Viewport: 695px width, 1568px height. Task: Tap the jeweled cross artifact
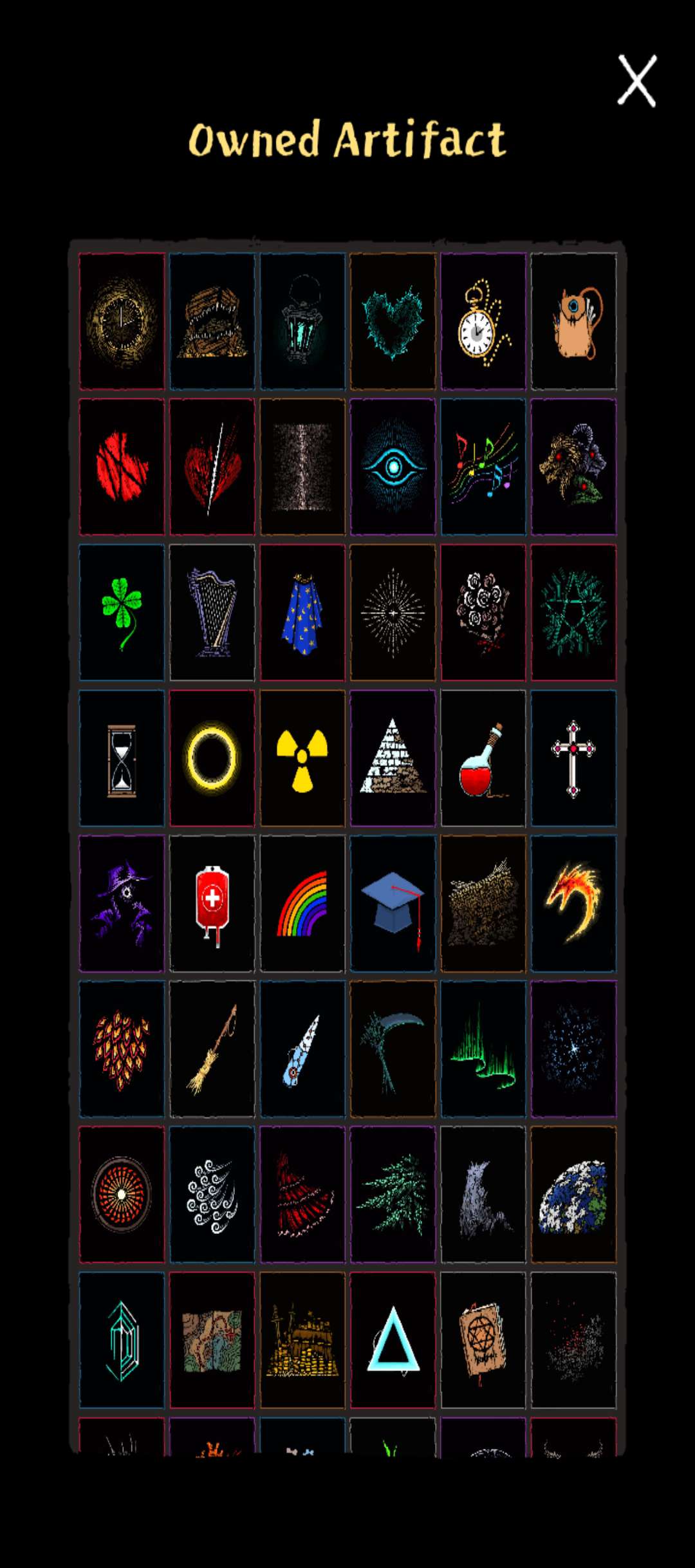pos(573,758)
